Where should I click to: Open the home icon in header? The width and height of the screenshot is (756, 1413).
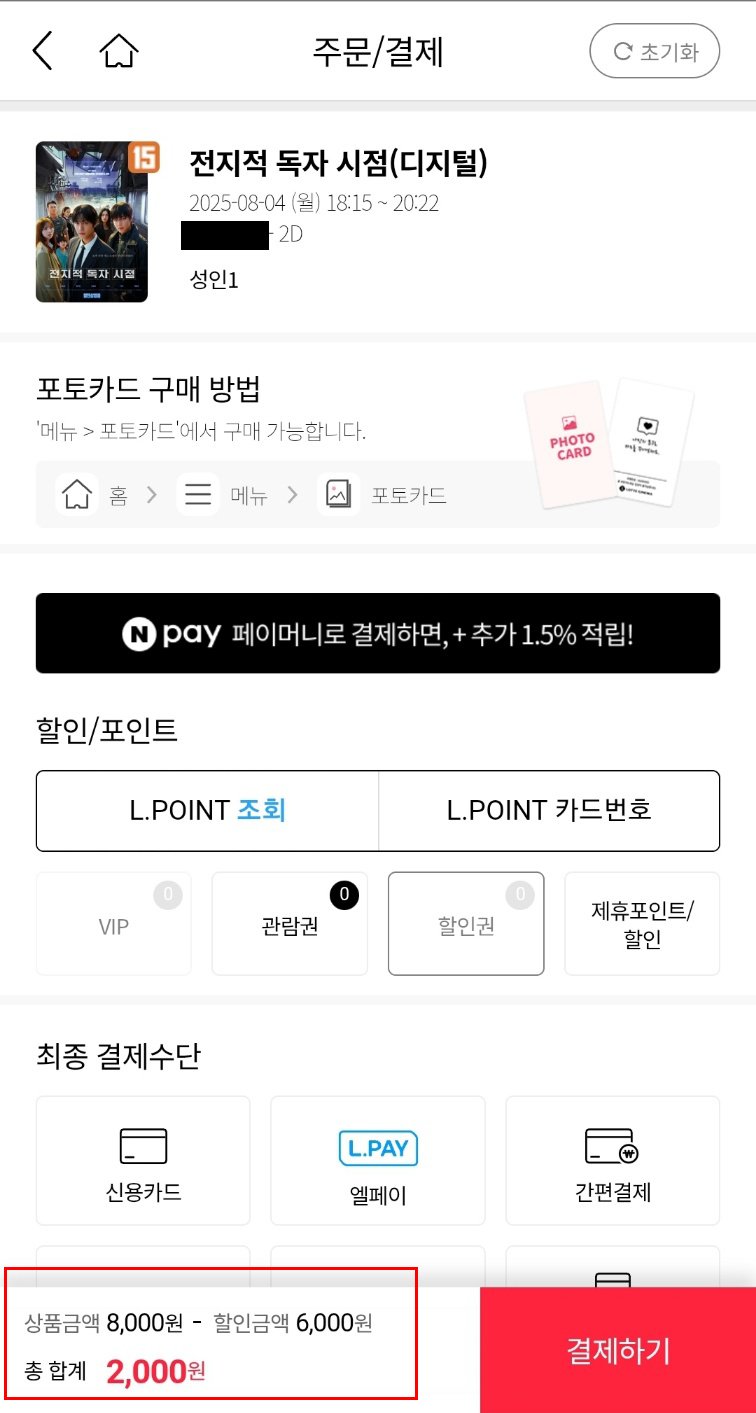click(x=119, y=51)
